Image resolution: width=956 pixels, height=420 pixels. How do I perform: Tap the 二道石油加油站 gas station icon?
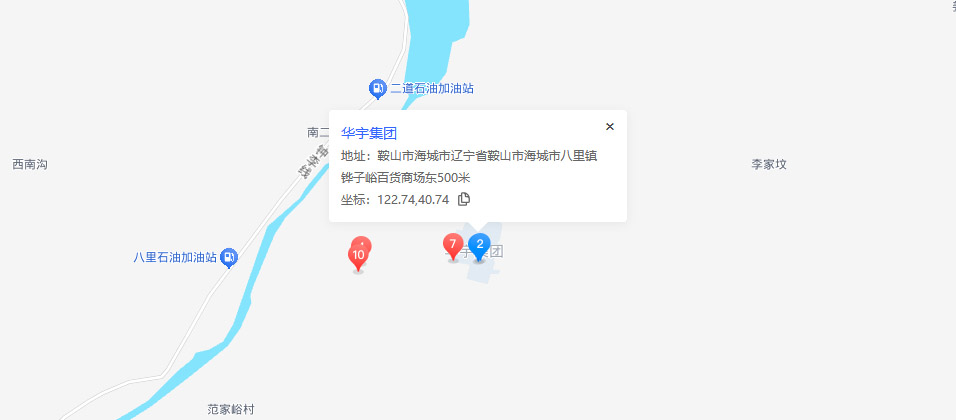point(378,88)
